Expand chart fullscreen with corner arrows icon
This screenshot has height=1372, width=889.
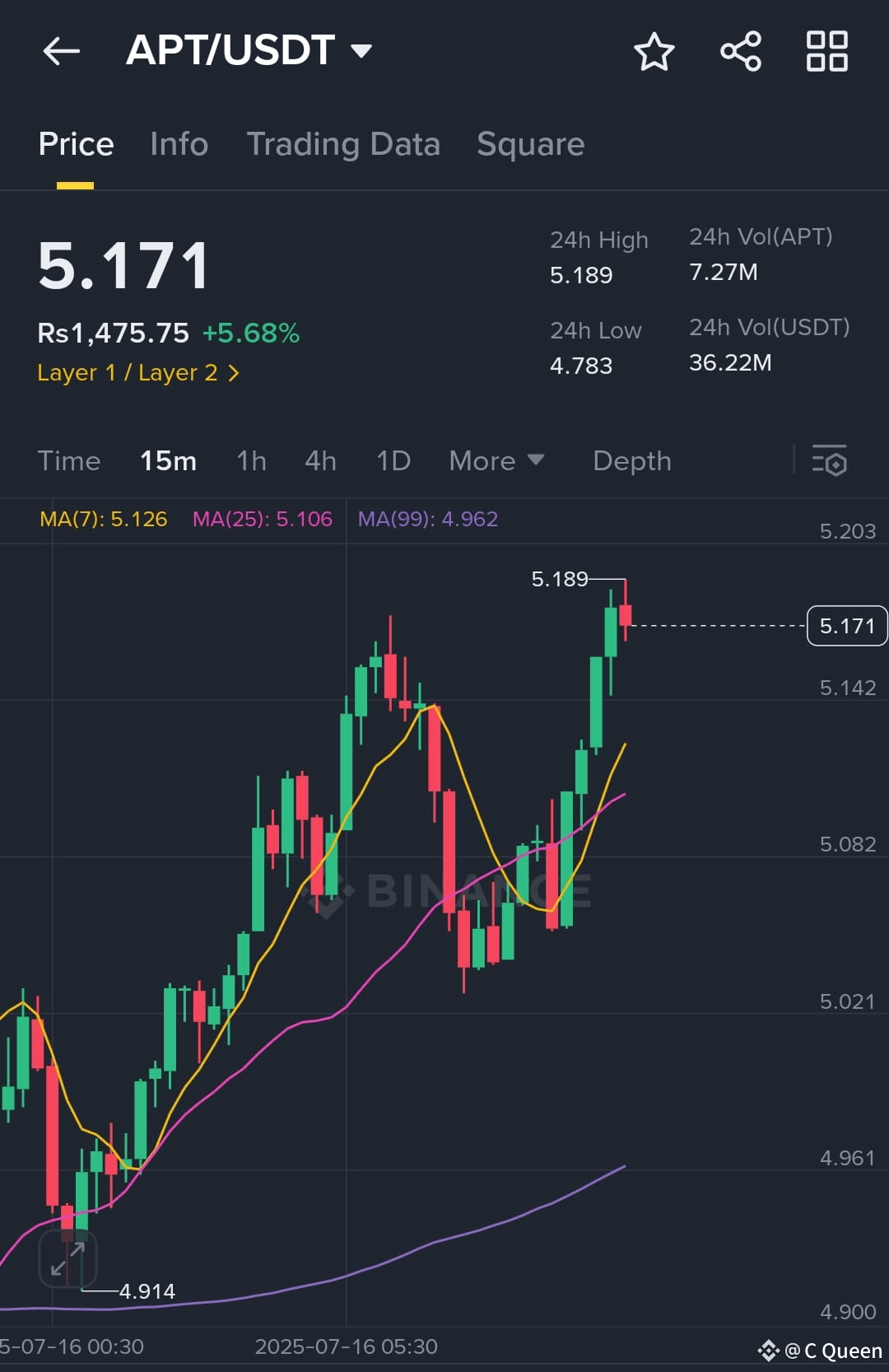pyautogui.click(x=67, y=1258)
